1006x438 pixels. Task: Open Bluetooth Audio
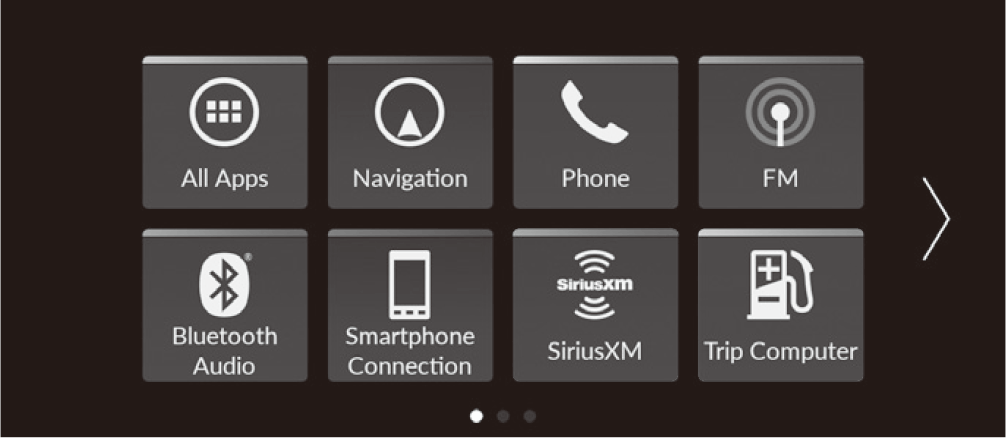[224, 306]
